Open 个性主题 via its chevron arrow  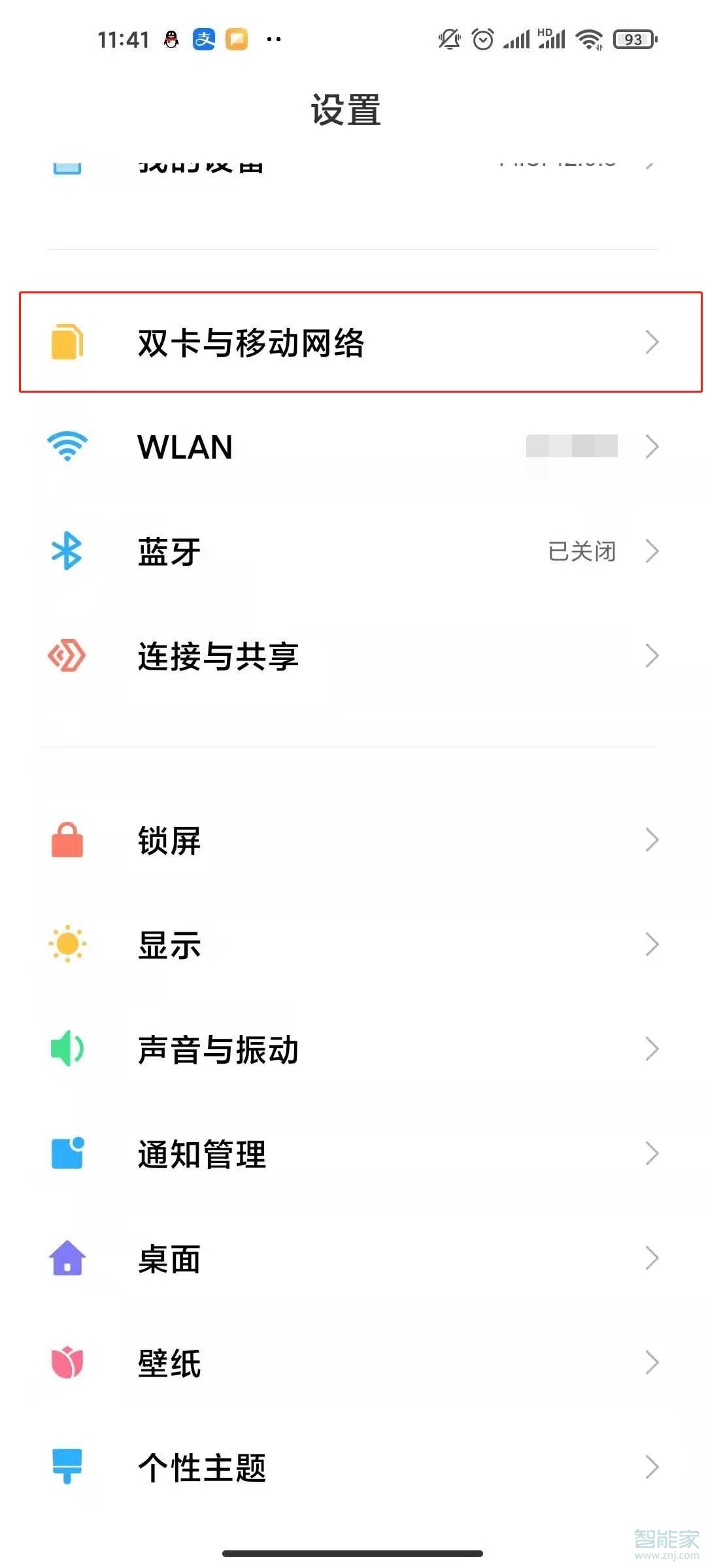pos(652,1467)
